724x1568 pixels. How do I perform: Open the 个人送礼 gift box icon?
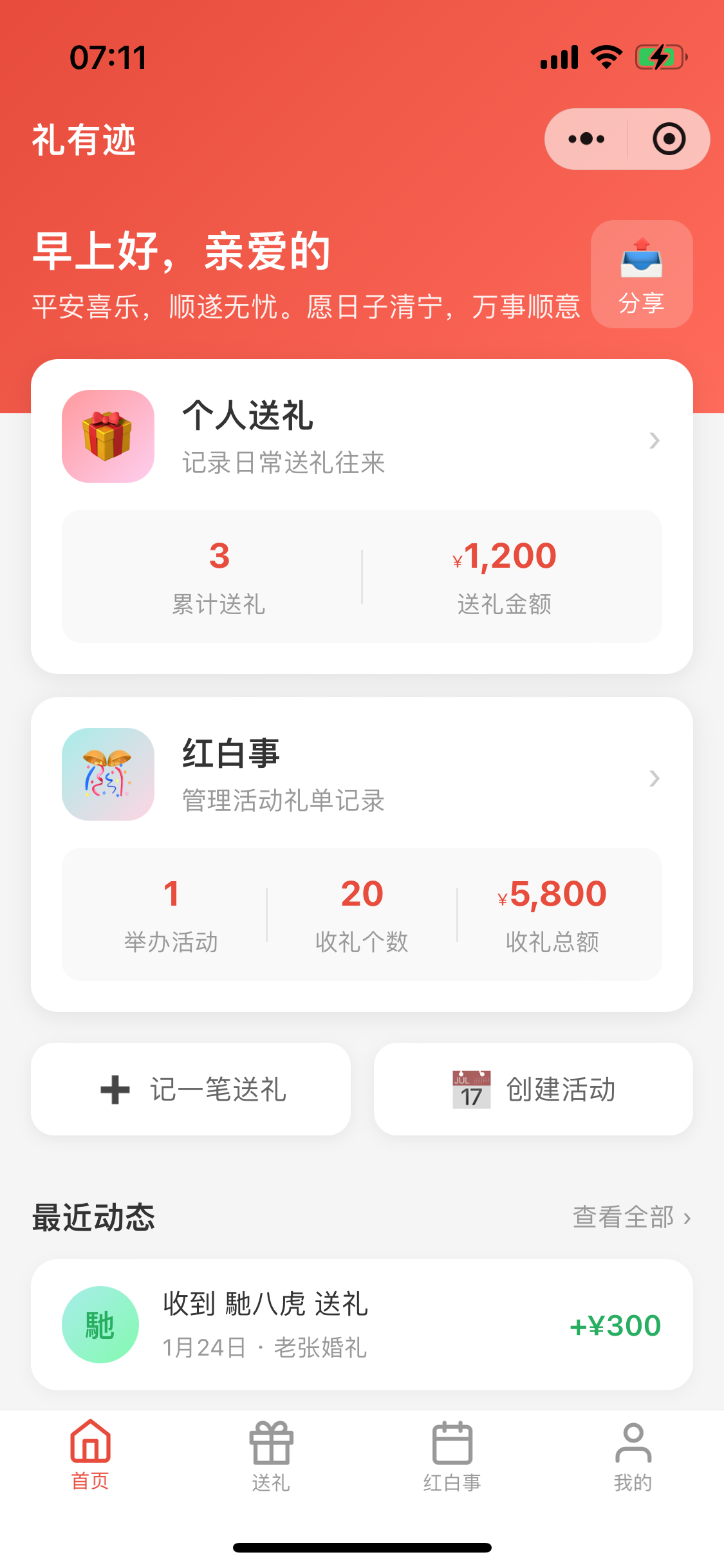(107, 436)
